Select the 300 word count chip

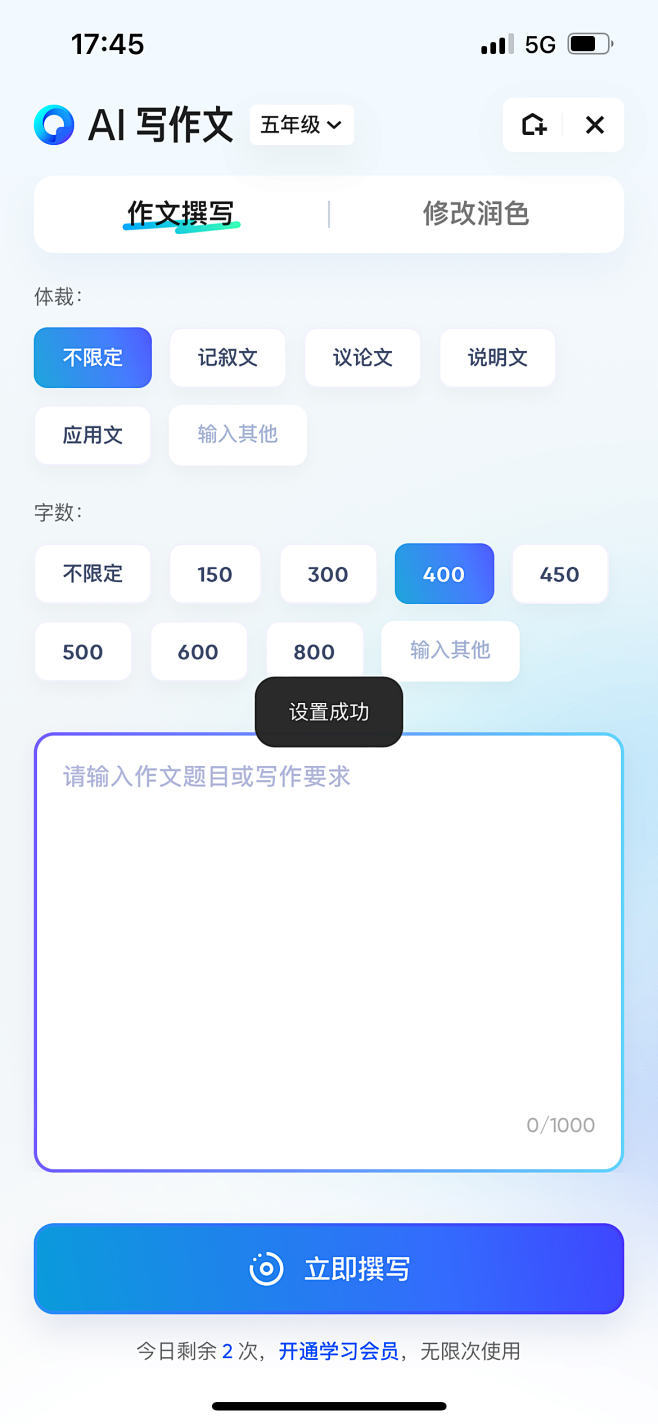(x=328, y=574)
